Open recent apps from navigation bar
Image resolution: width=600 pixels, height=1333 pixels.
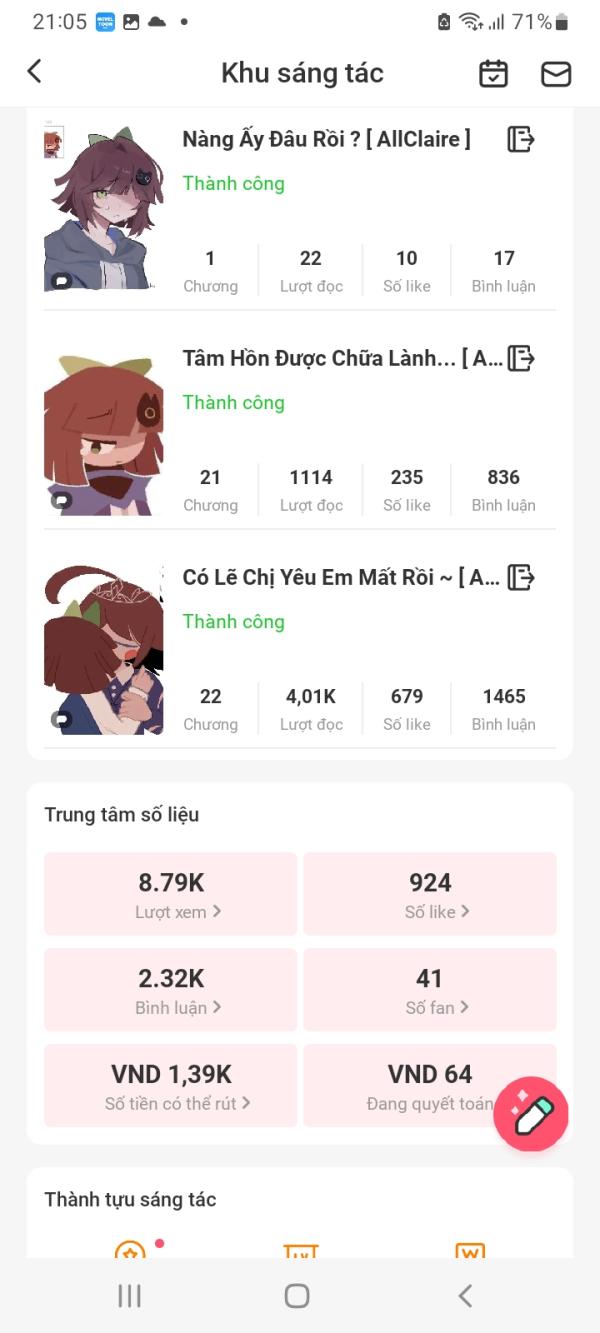coord(129,1296)
